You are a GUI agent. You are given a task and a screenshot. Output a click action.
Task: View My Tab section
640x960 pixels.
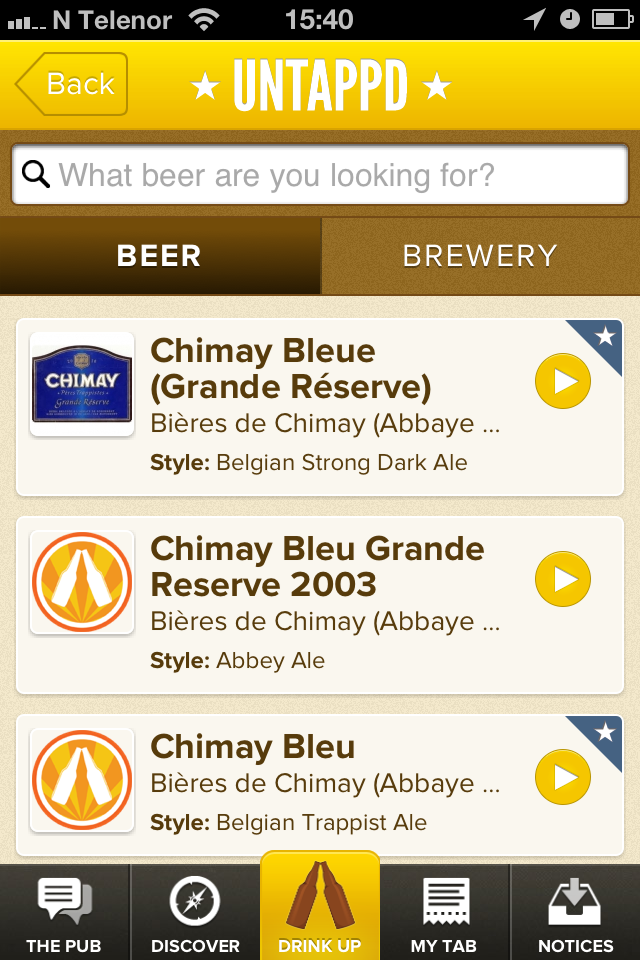pos(444,913)
